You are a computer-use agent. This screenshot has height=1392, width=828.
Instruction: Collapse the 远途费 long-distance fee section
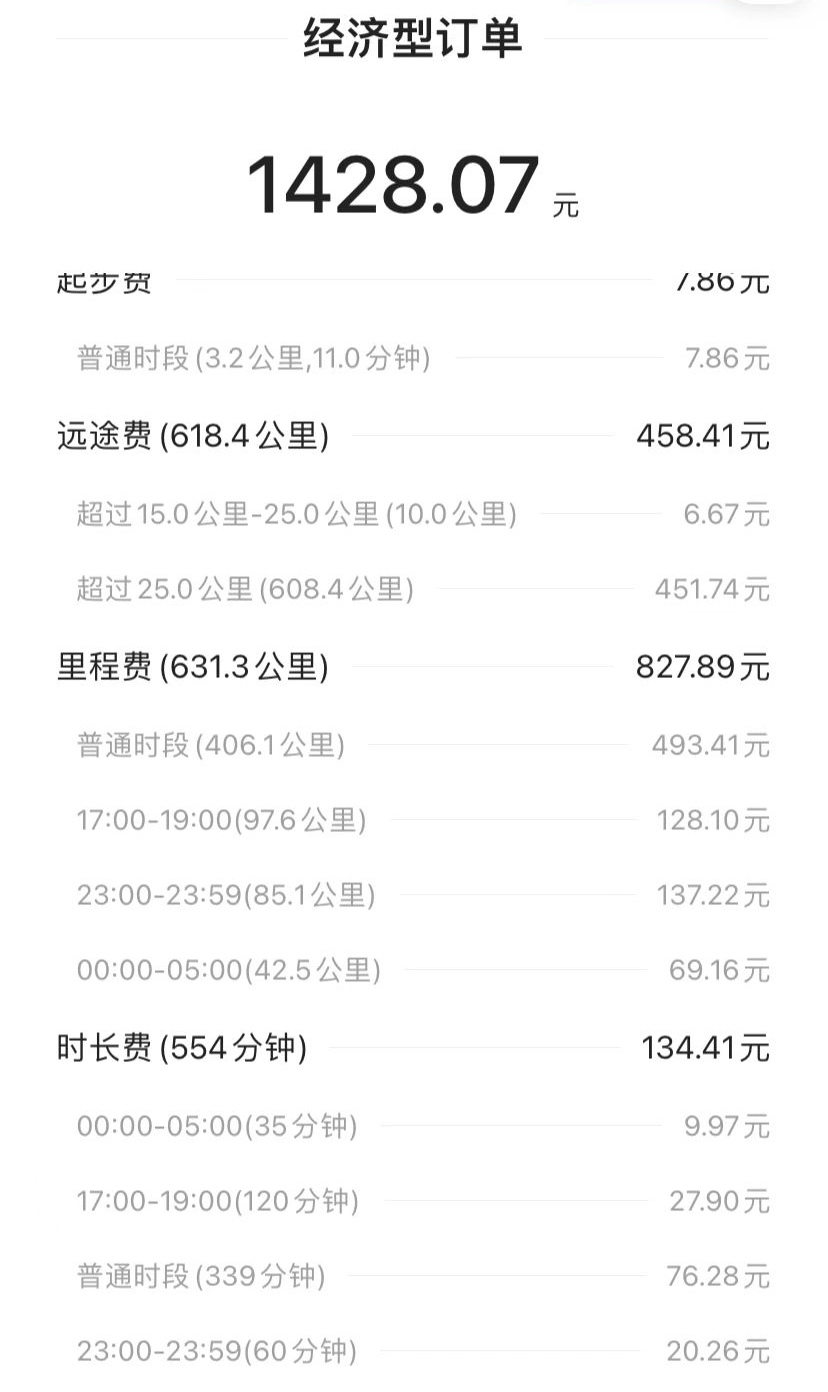click(196, 435)
